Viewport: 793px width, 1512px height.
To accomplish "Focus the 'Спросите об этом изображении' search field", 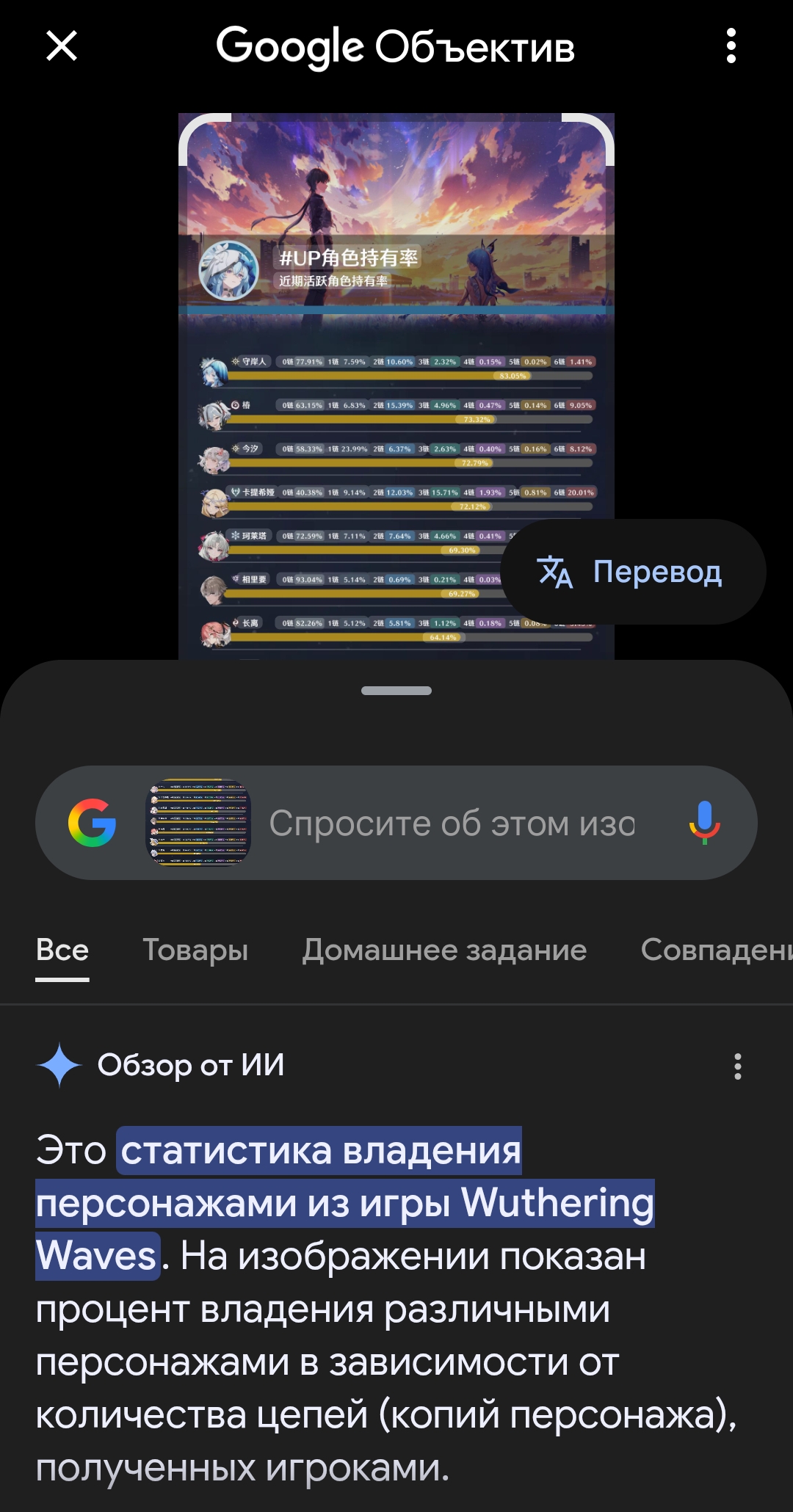I will click(x=452, y=824).
